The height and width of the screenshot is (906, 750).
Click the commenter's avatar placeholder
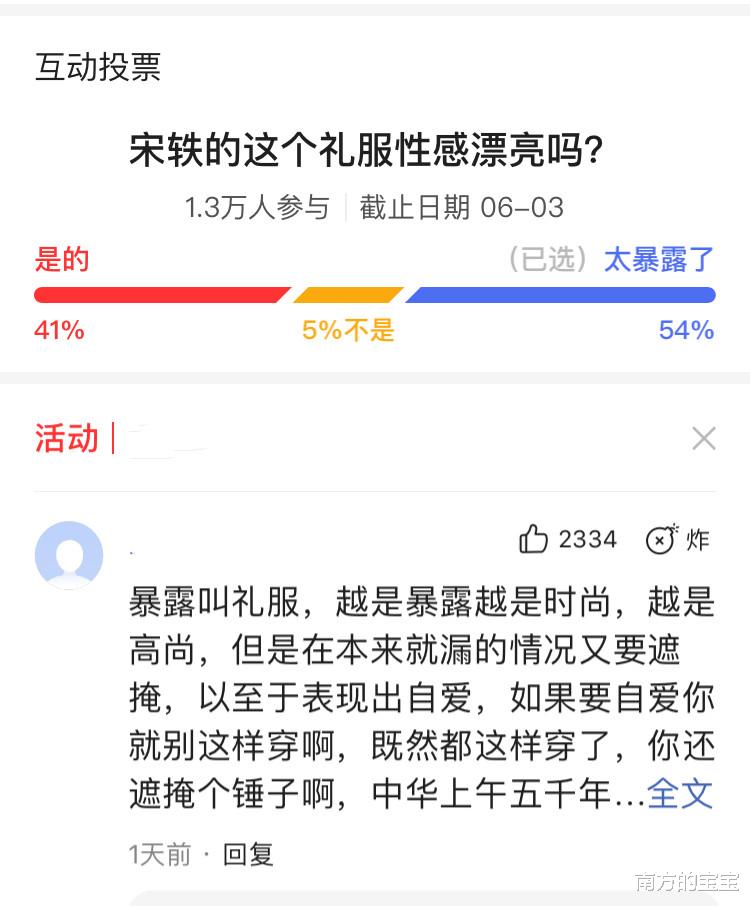[x=68, y=556]
